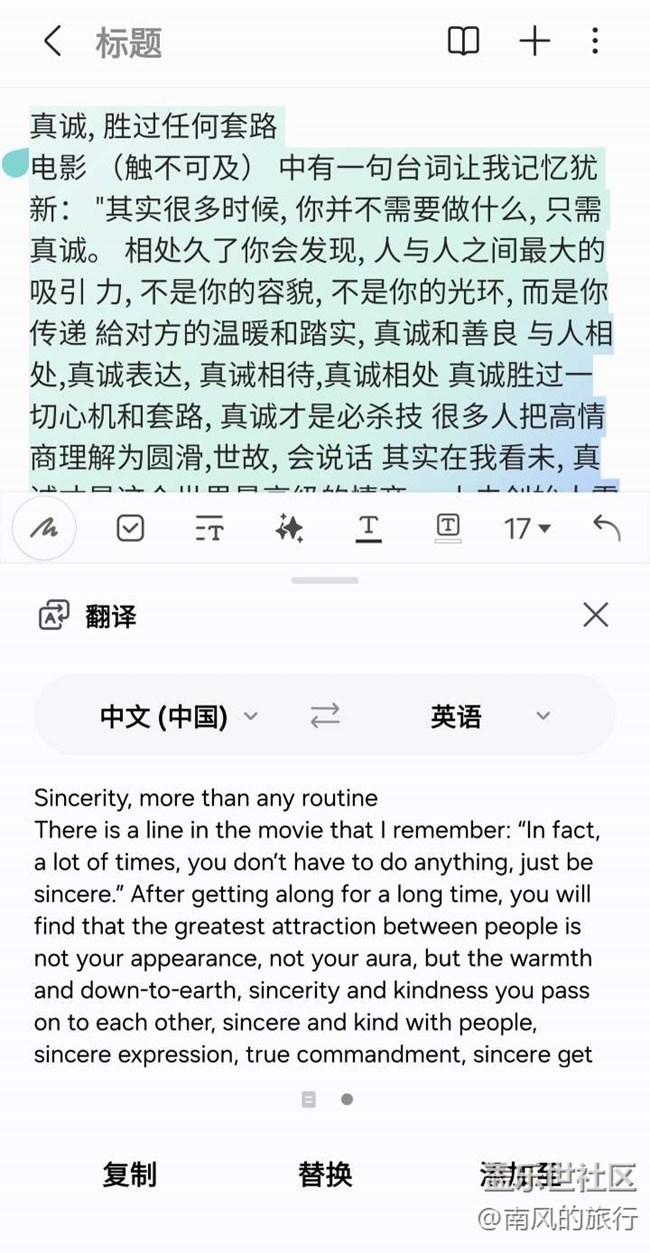Tap the bottom-right add-to button
The image size is (650, 1253).
[x=520, y=1174]
